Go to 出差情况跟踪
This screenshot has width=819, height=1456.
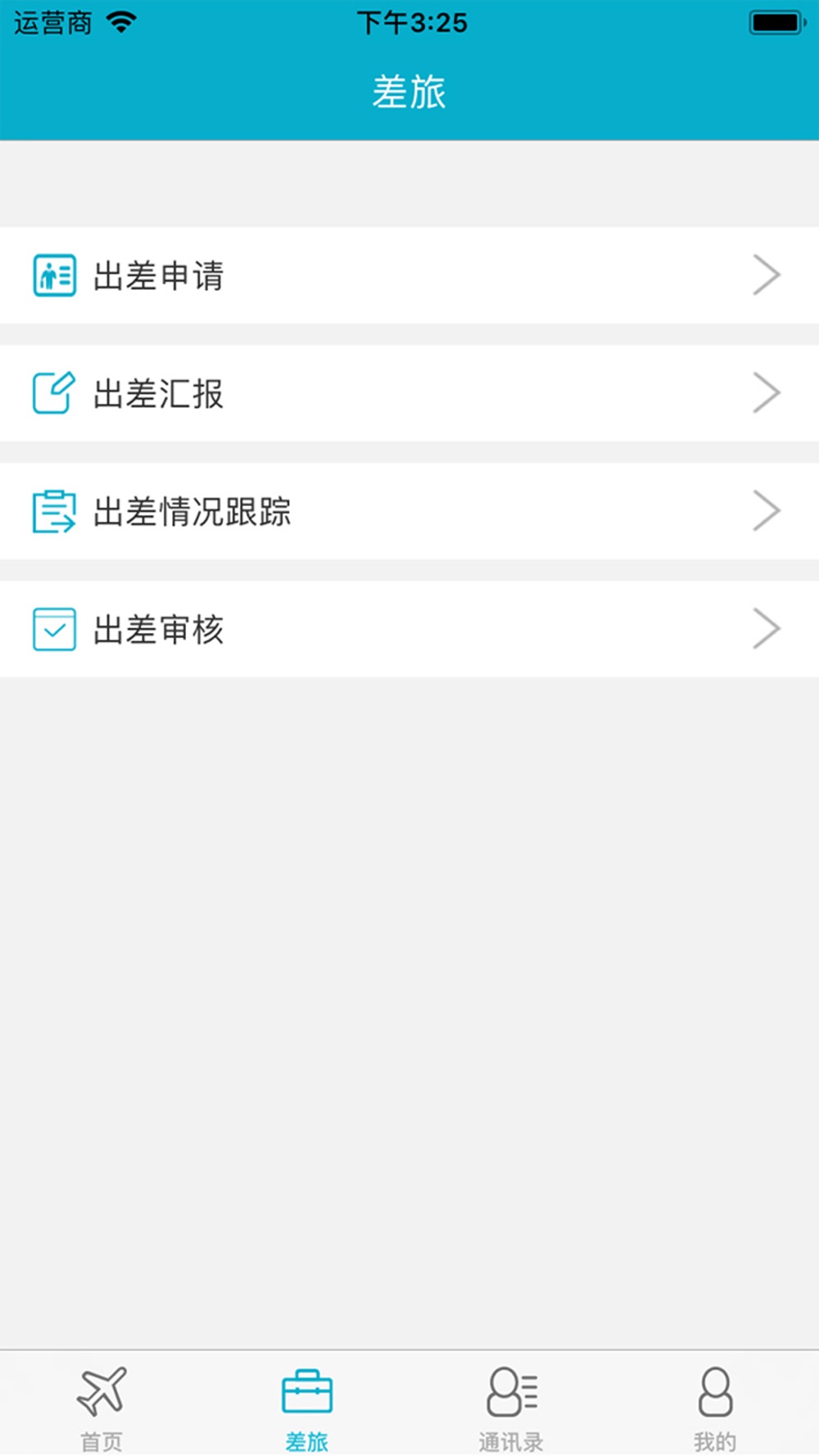(409, 511)
